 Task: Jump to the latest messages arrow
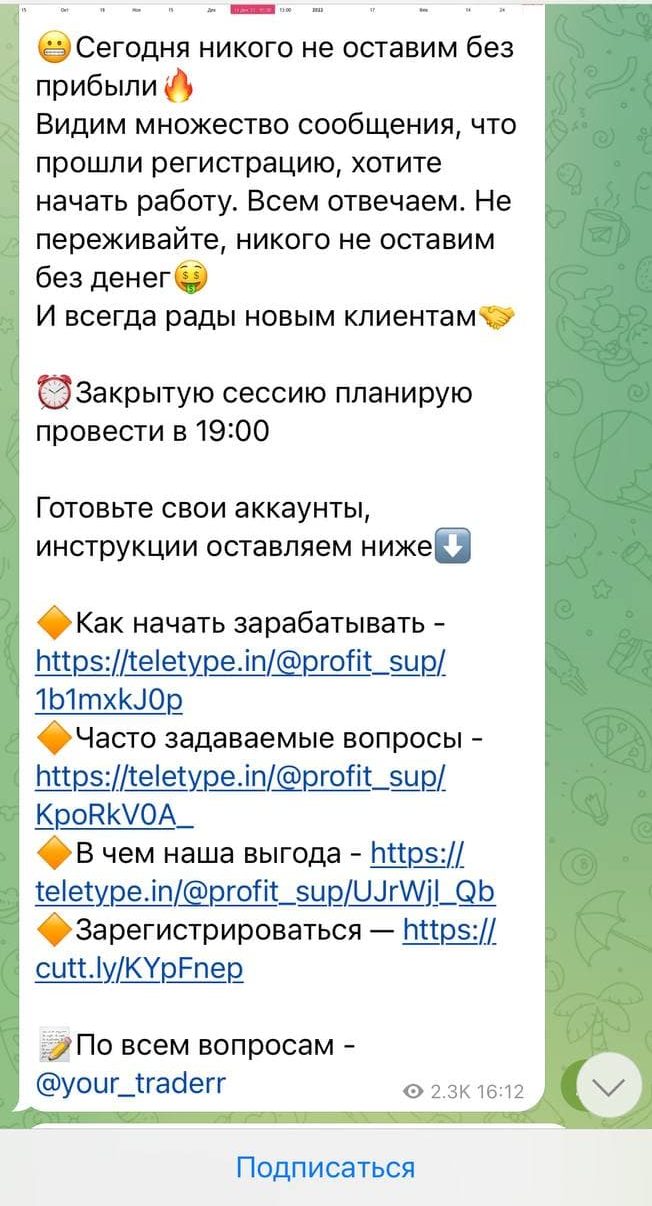tap(609, 1086)
